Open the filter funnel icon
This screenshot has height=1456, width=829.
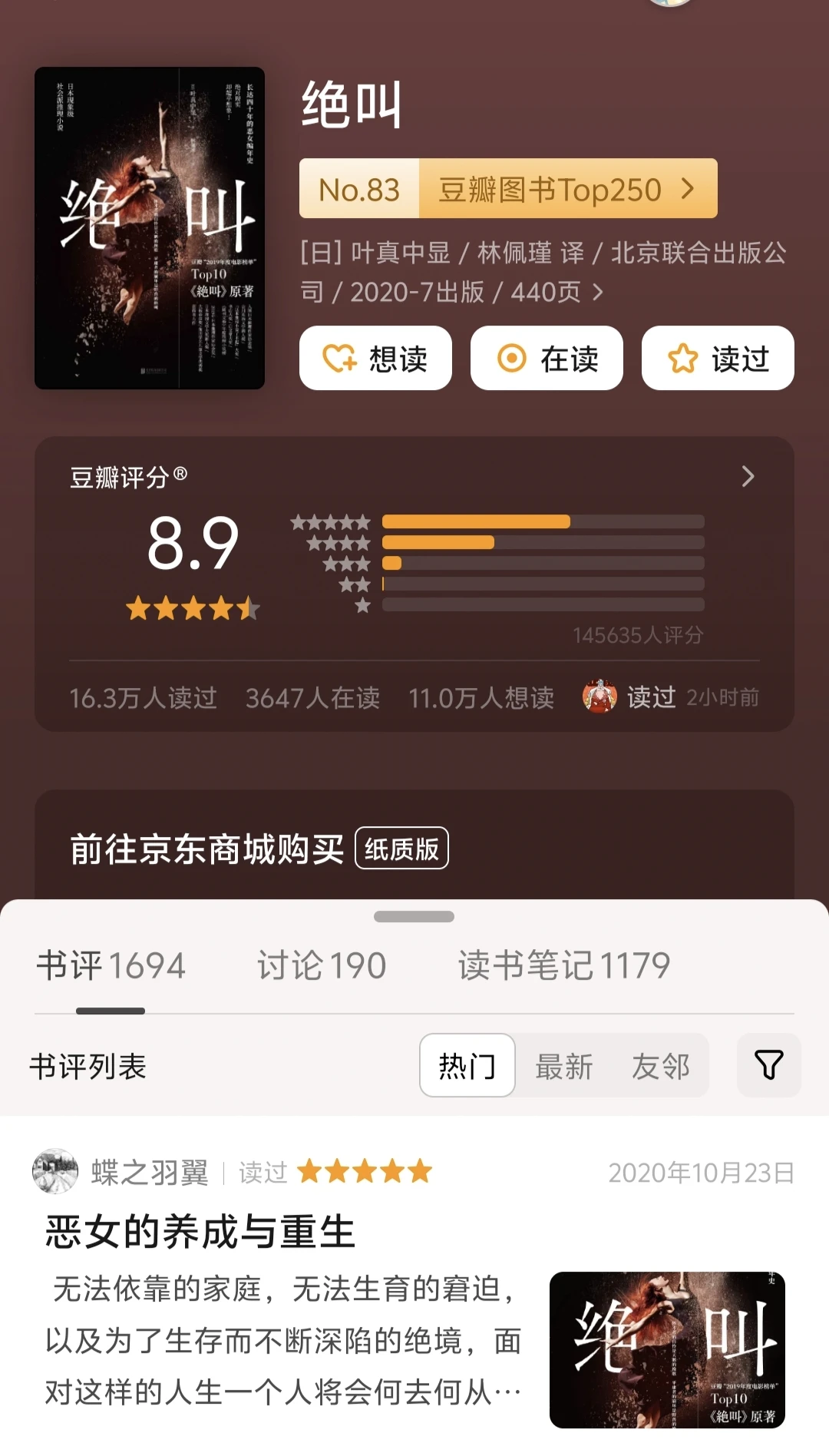tap(768, 1065)
